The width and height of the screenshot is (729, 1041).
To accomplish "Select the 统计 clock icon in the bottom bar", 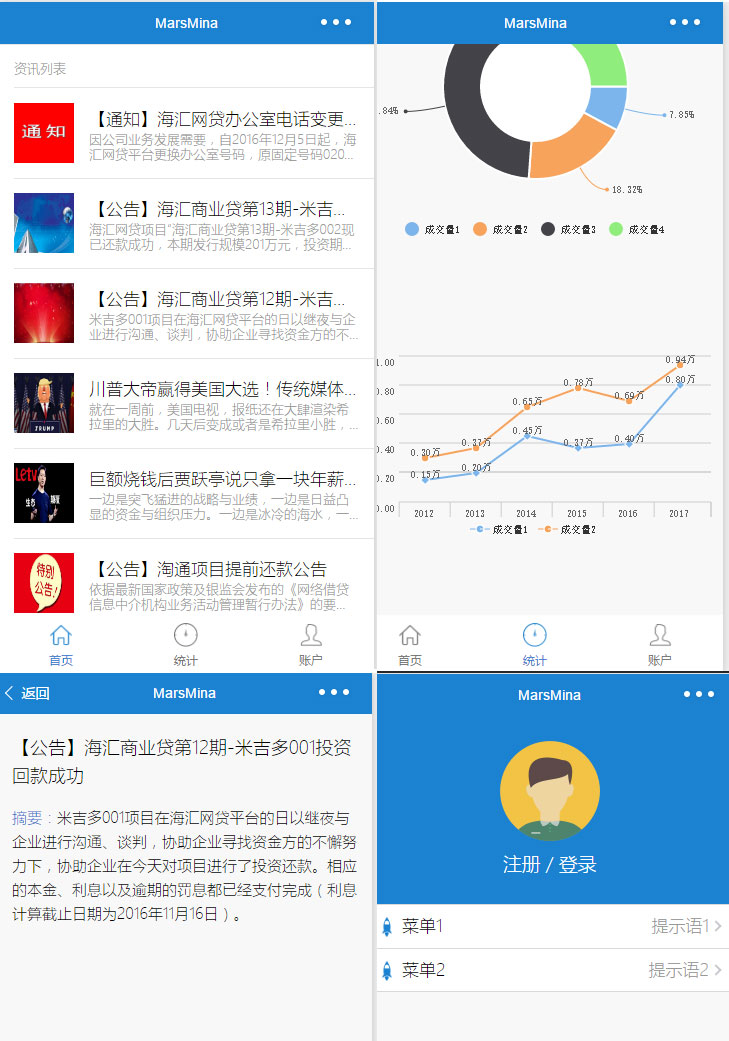I will click(x=185, y=633).
